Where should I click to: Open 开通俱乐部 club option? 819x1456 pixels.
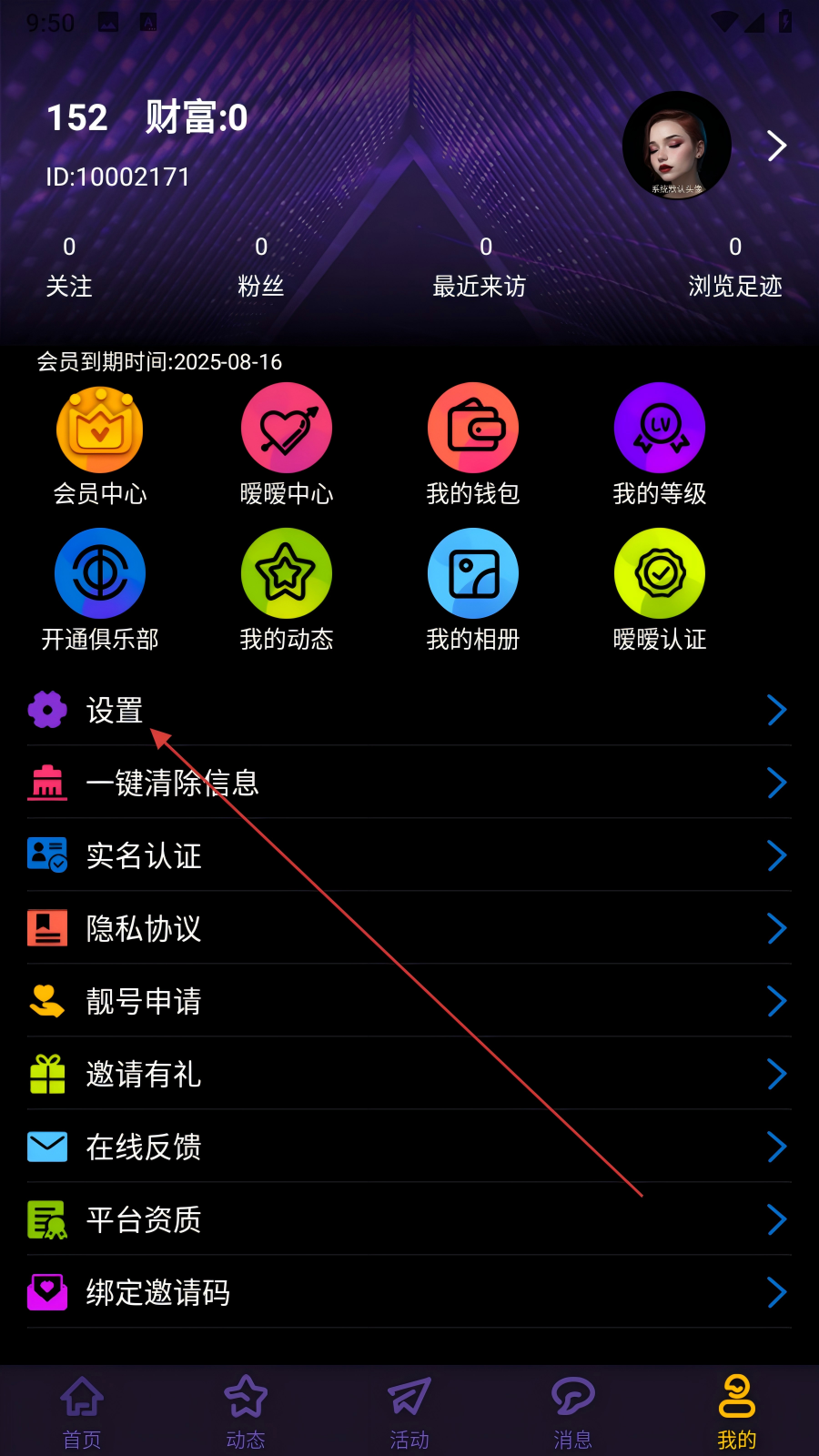click(x=100, y=591)
